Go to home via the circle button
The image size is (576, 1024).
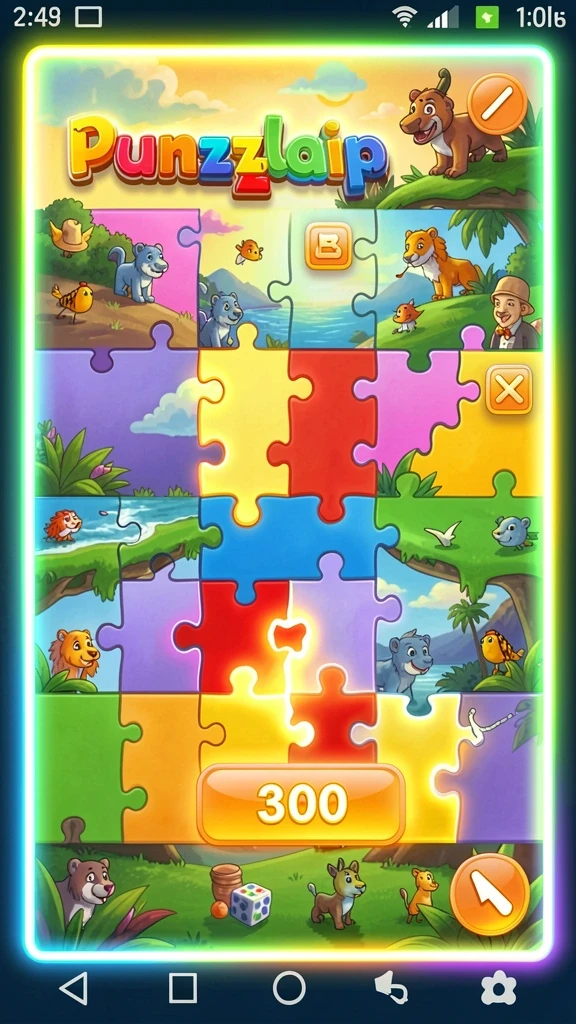pyautogui.click(x=289, y=987)
